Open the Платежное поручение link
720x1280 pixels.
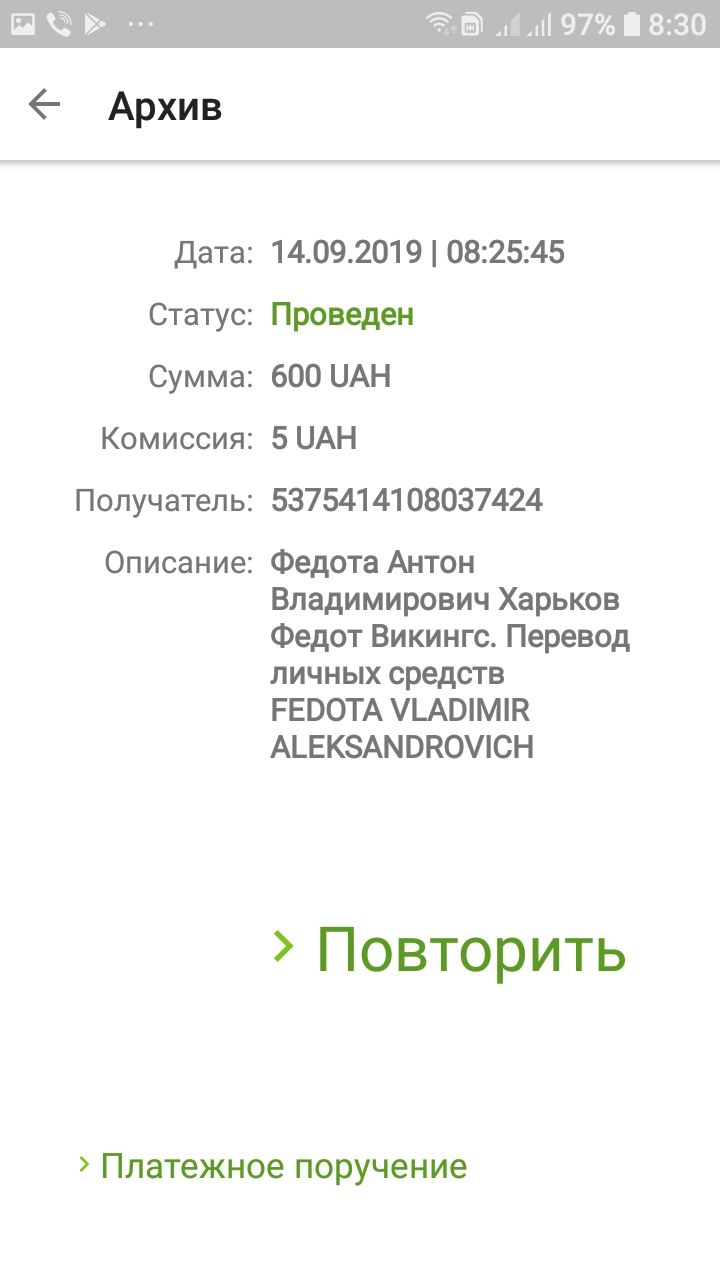(x=273, y=1166)
